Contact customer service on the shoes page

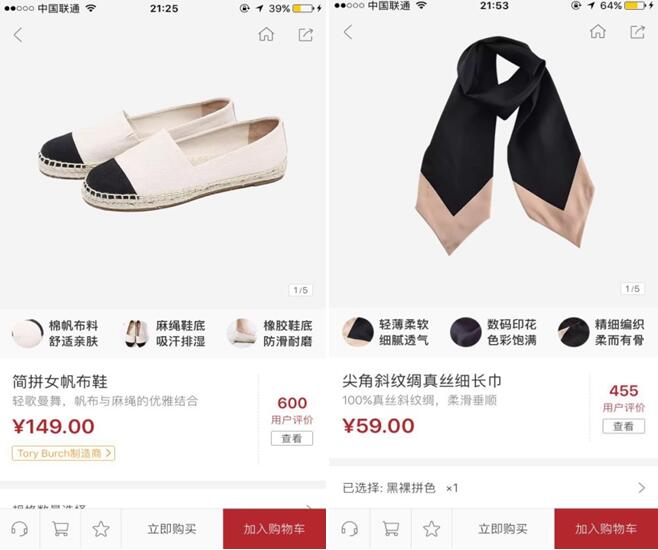19,529
